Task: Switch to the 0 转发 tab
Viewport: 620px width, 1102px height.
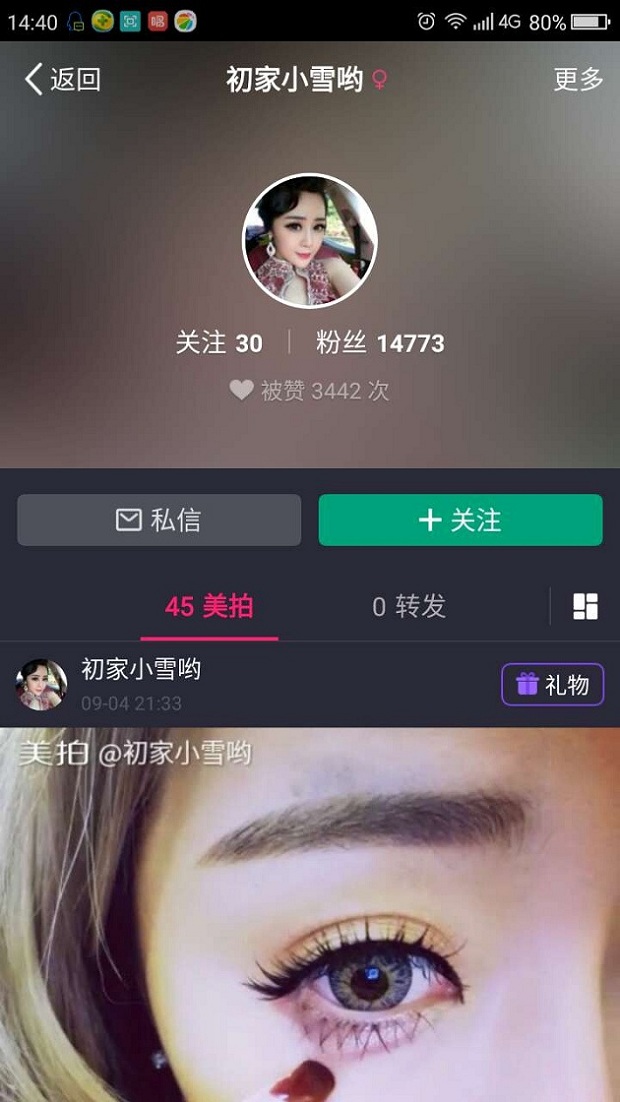Action: click(409, 606)
